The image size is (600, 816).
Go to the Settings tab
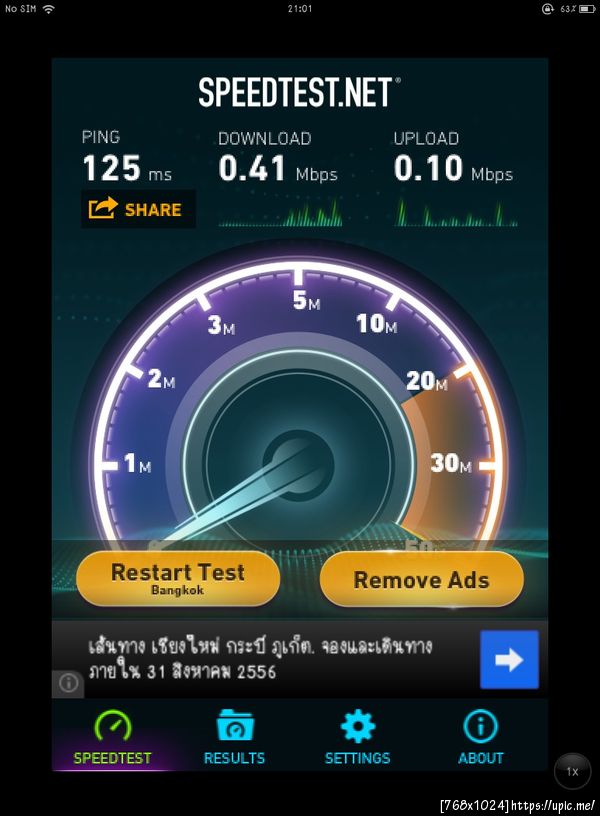click(x=357, y=738)
